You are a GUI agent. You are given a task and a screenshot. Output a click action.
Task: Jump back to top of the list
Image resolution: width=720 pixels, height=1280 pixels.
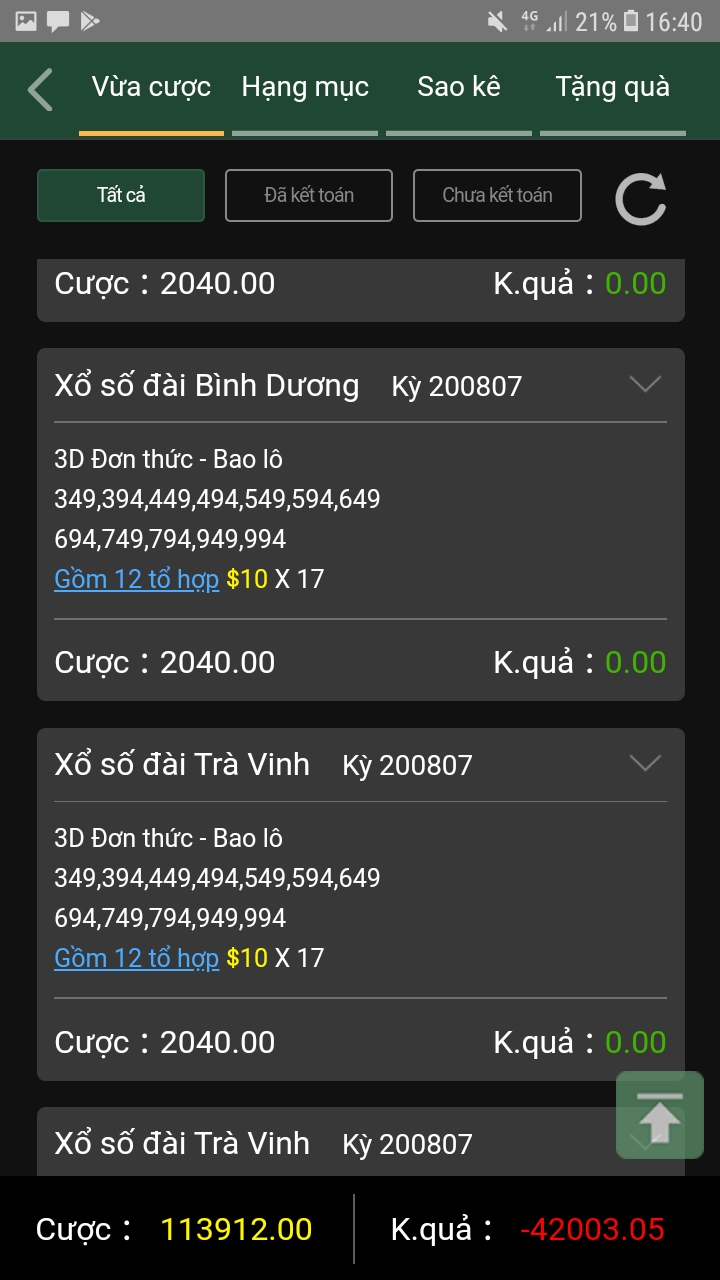coord(660,1115)
